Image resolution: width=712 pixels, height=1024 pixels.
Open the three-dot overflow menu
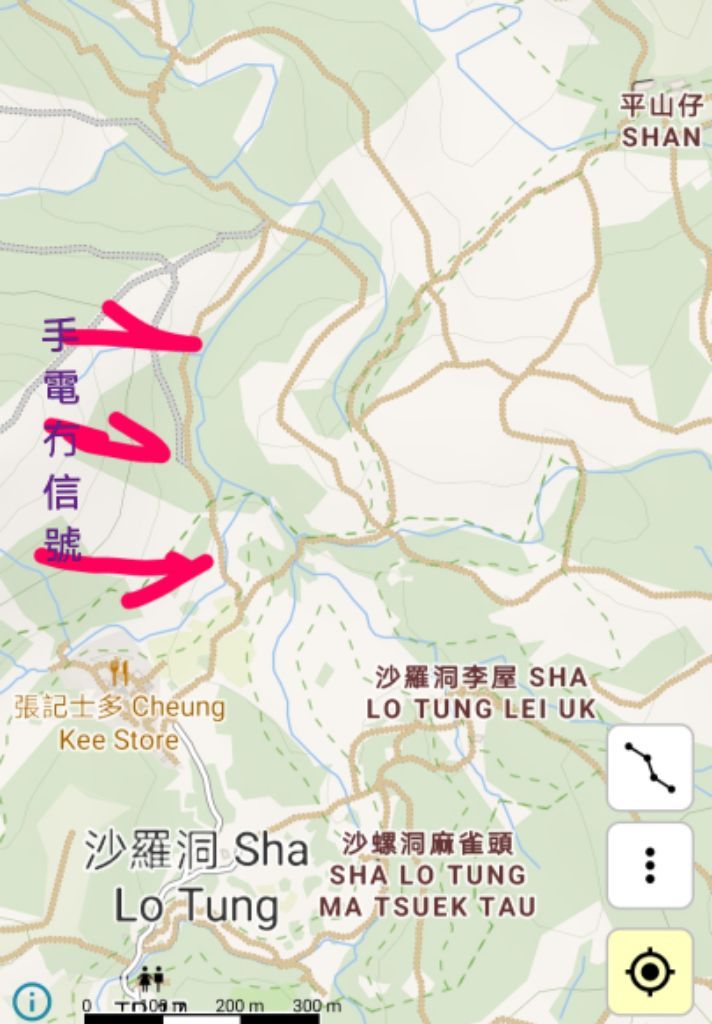coord(649,865)
